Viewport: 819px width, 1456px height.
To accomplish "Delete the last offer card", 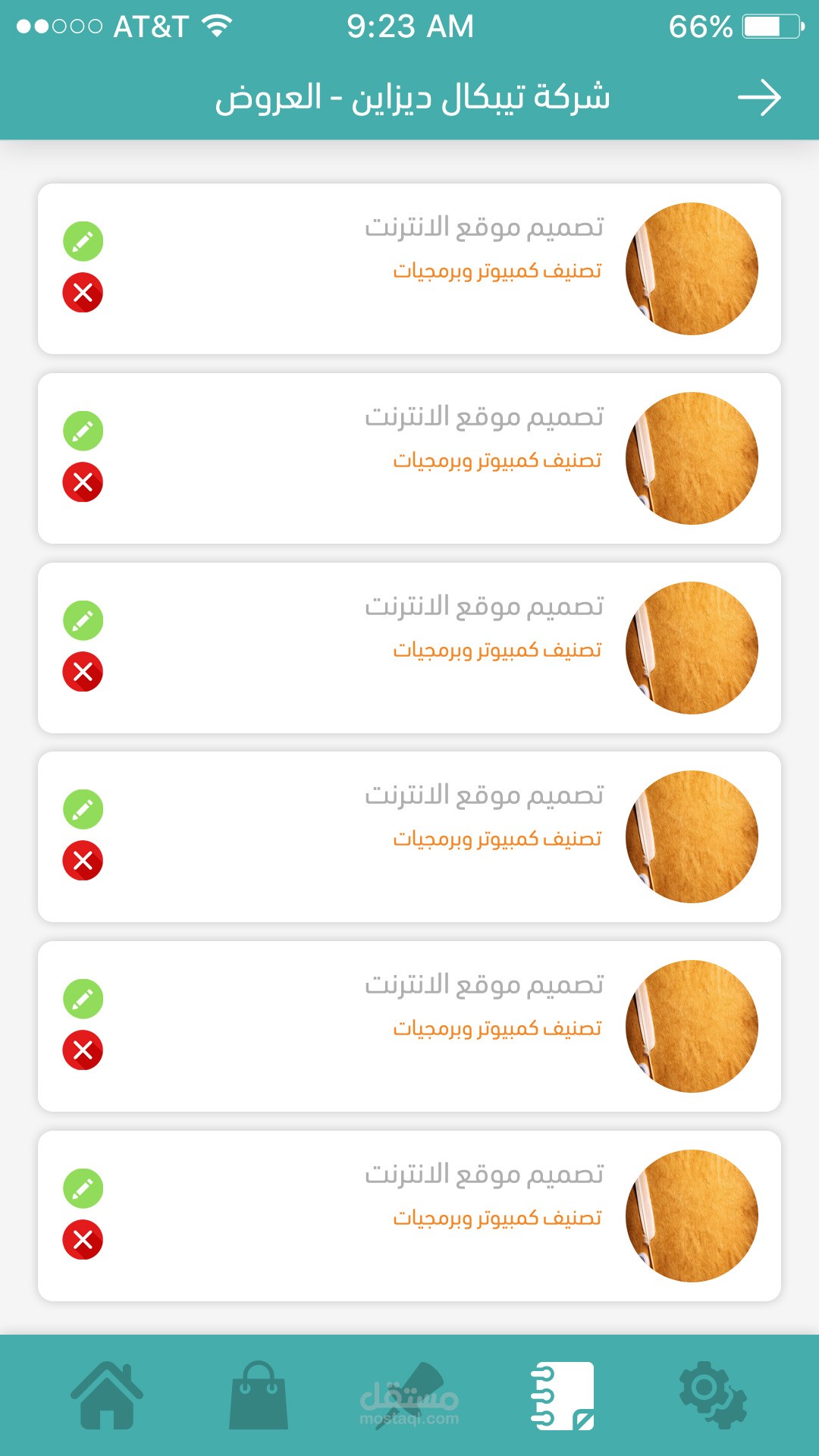I will [x=83, y=1240].
